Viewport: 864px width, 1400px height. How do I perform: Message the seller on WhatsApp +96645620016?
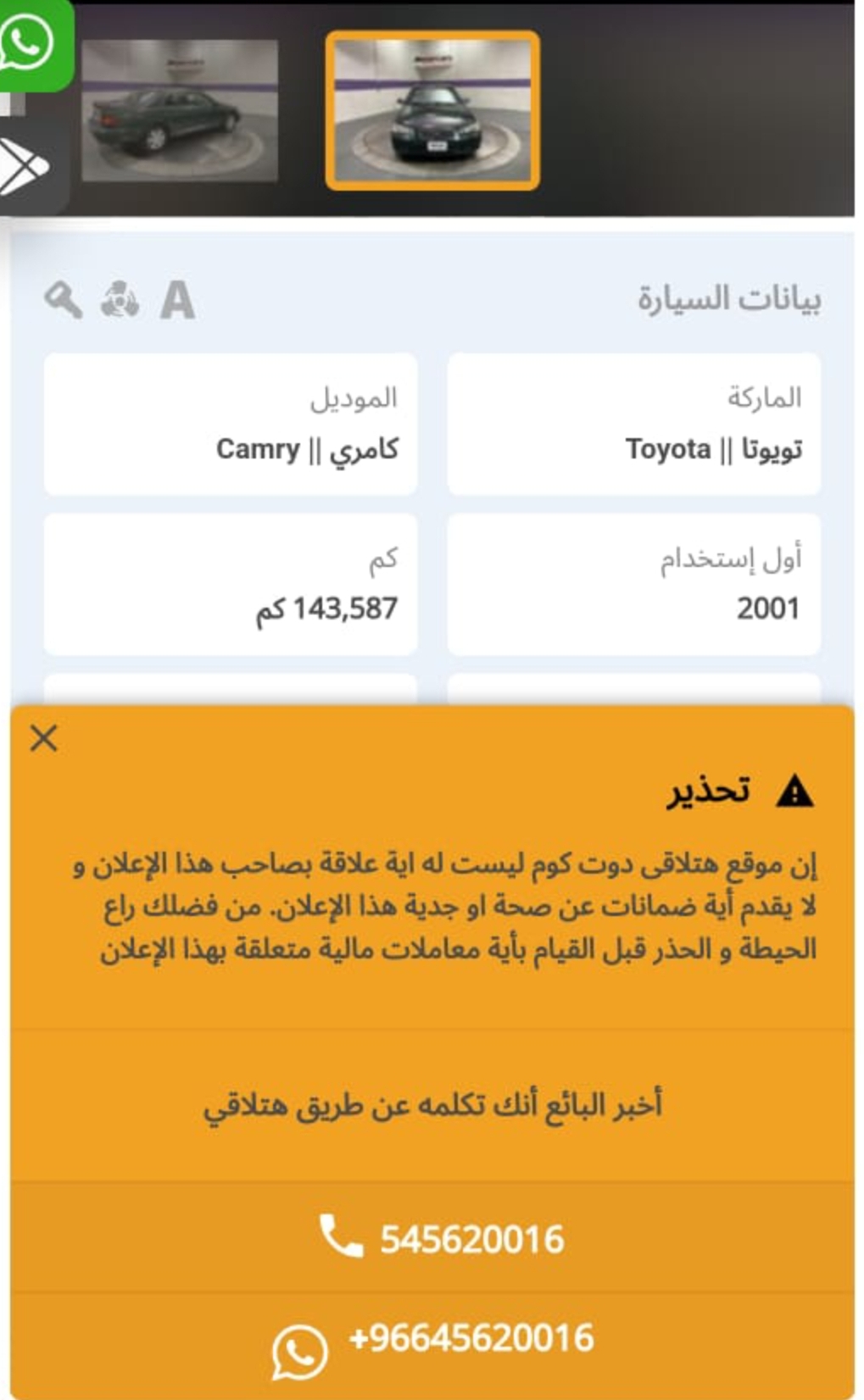point(432,1344)
